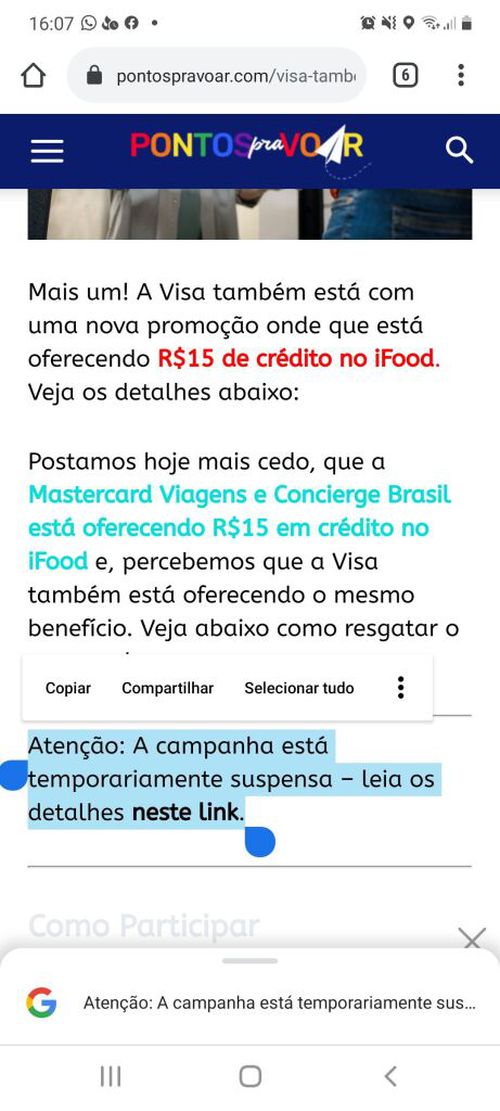This screenshot has width=500, height=1111.
Task: Open the site search magnifier
Action: click(x=459, y=150)
